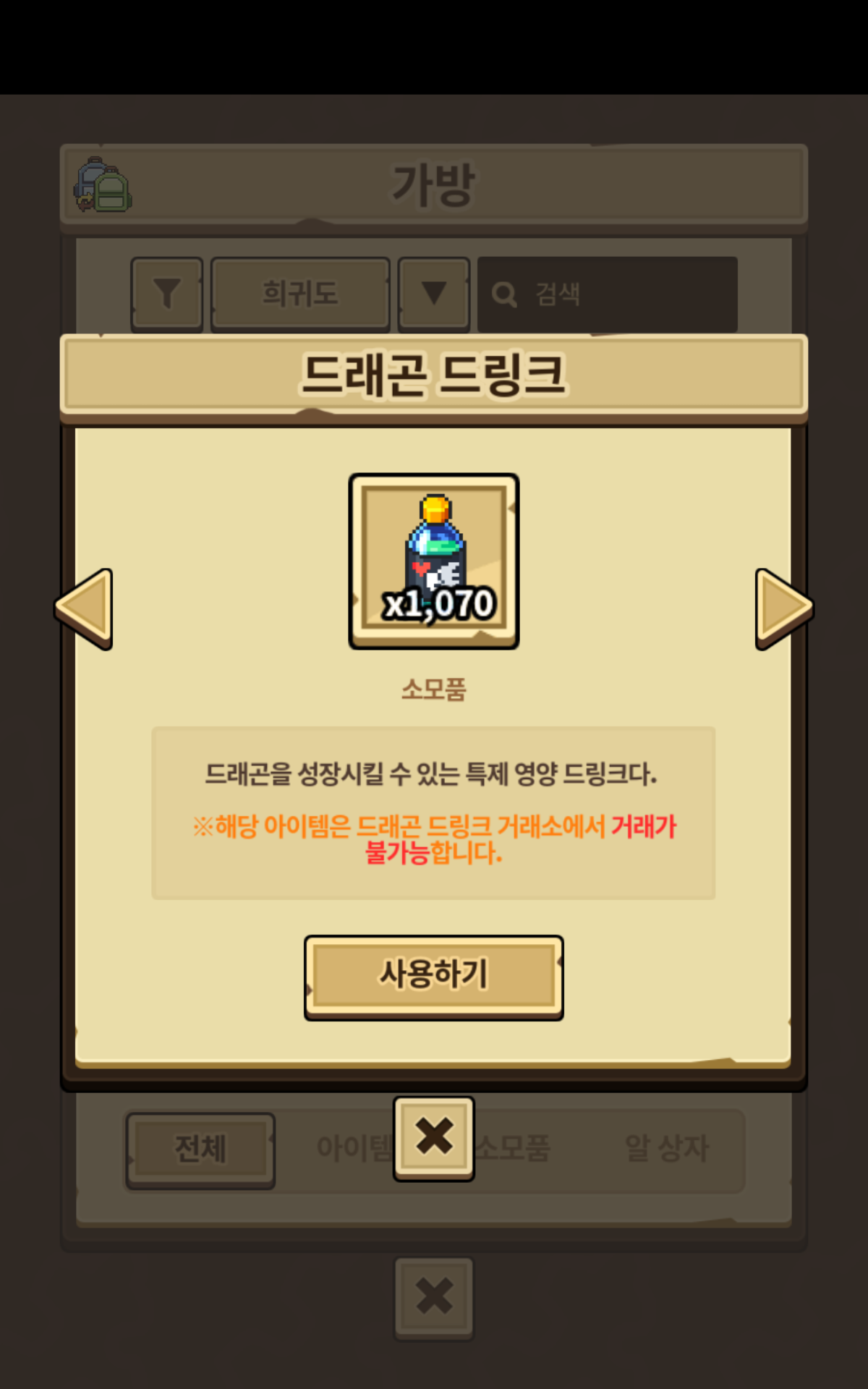Go to next item with right arrow
This screenshot has width=868, height=1389.
[783, 608]
